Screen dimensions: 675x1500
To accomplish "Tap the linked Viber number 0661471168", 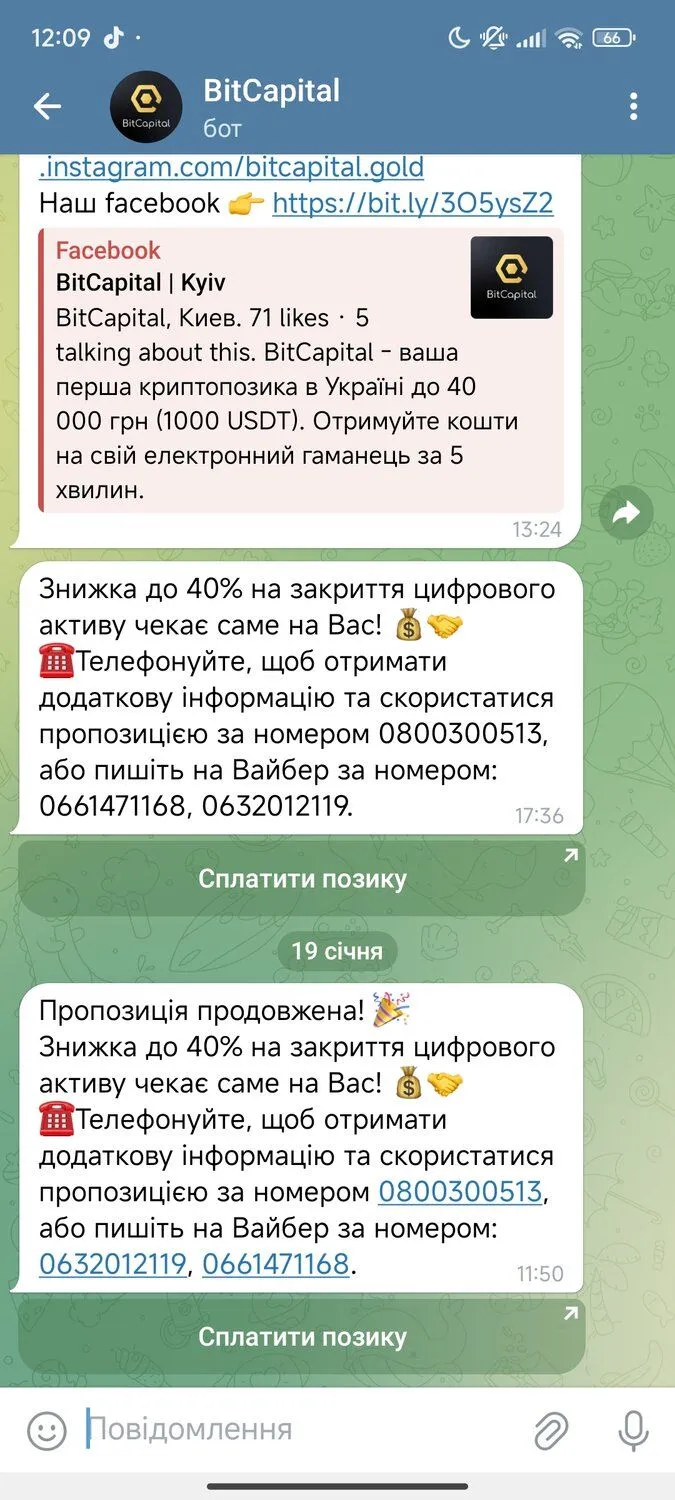I will click(276, 1263).
